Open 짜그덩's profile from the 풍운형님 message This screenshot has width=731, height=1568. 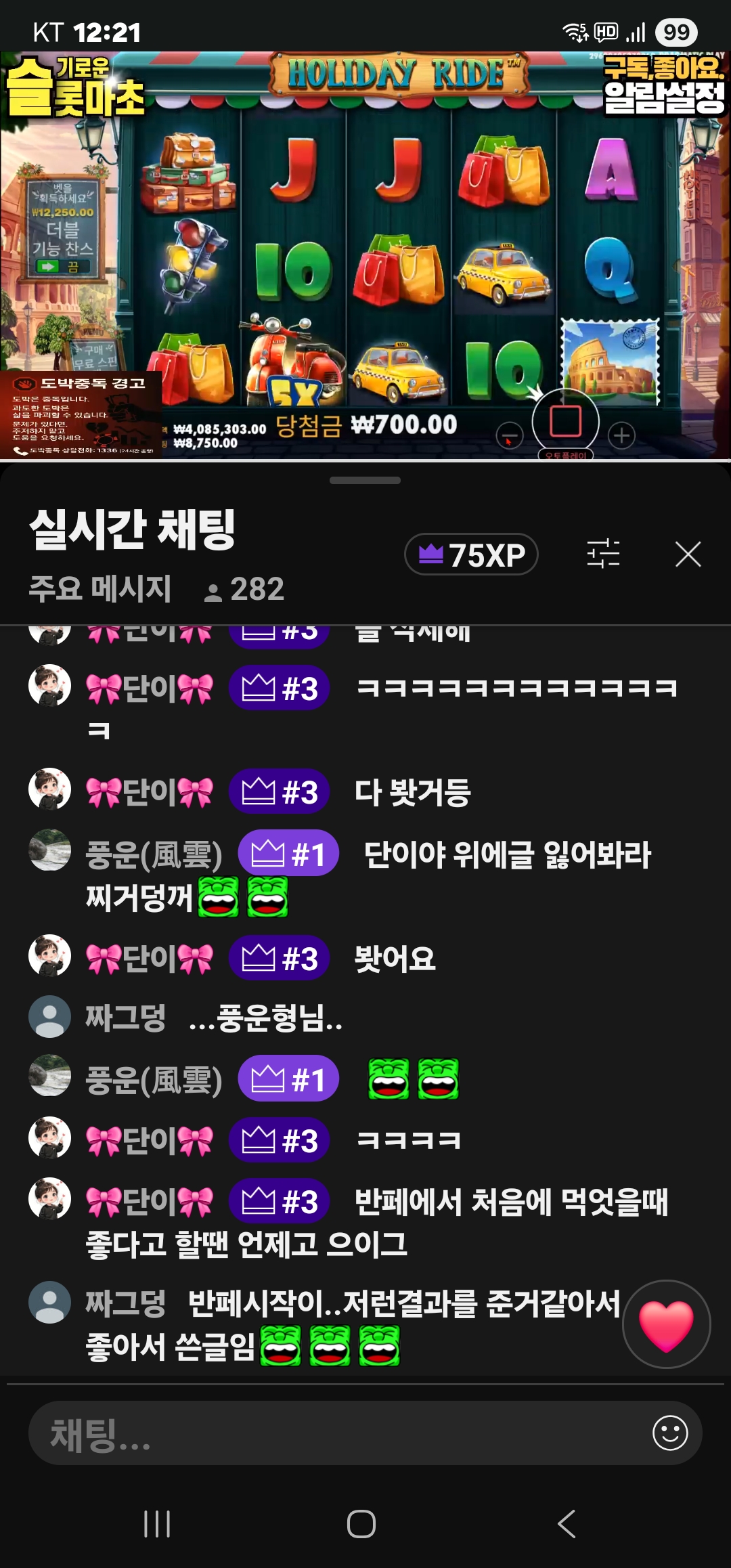(x=50, y=1017)
